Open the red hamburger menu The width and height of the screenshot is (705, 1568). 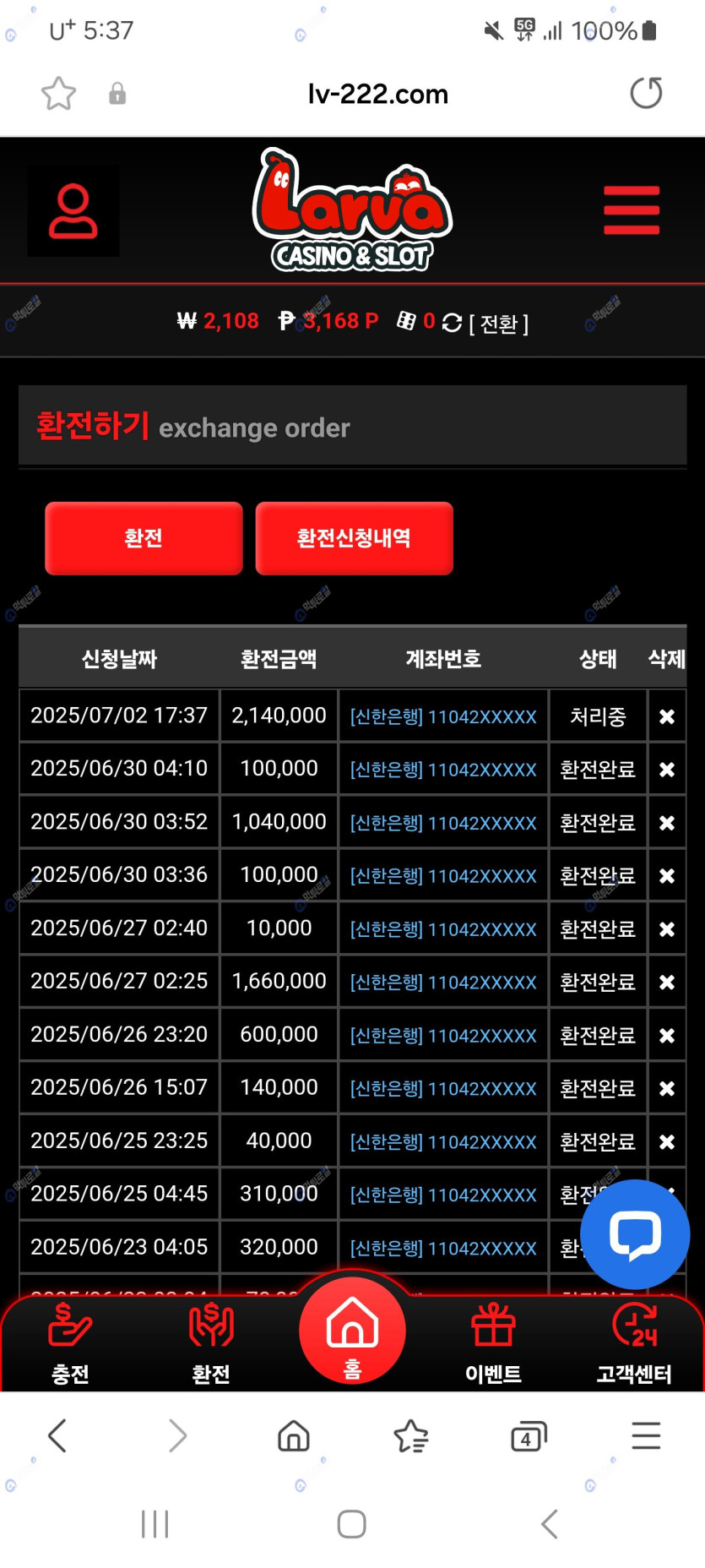click(631, 210)
